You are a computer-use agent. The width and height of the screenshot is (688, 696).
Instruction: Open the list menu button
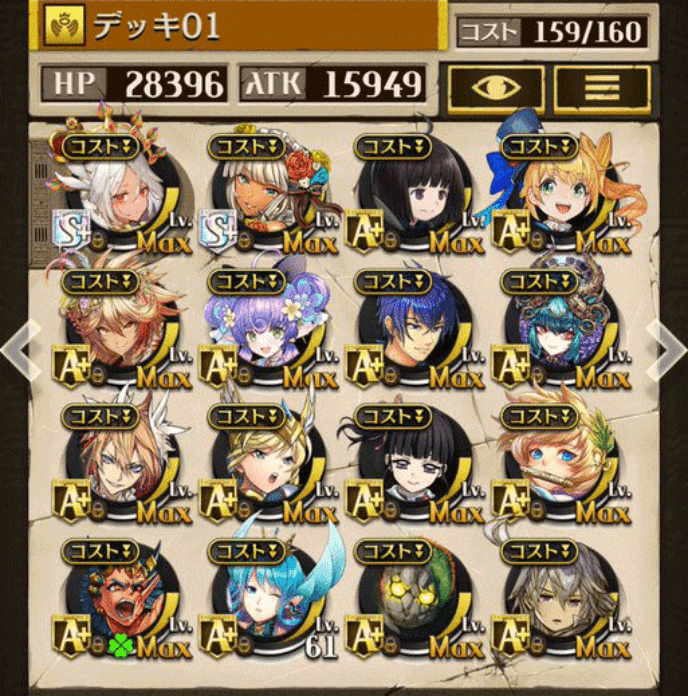(x=602, y=89)
